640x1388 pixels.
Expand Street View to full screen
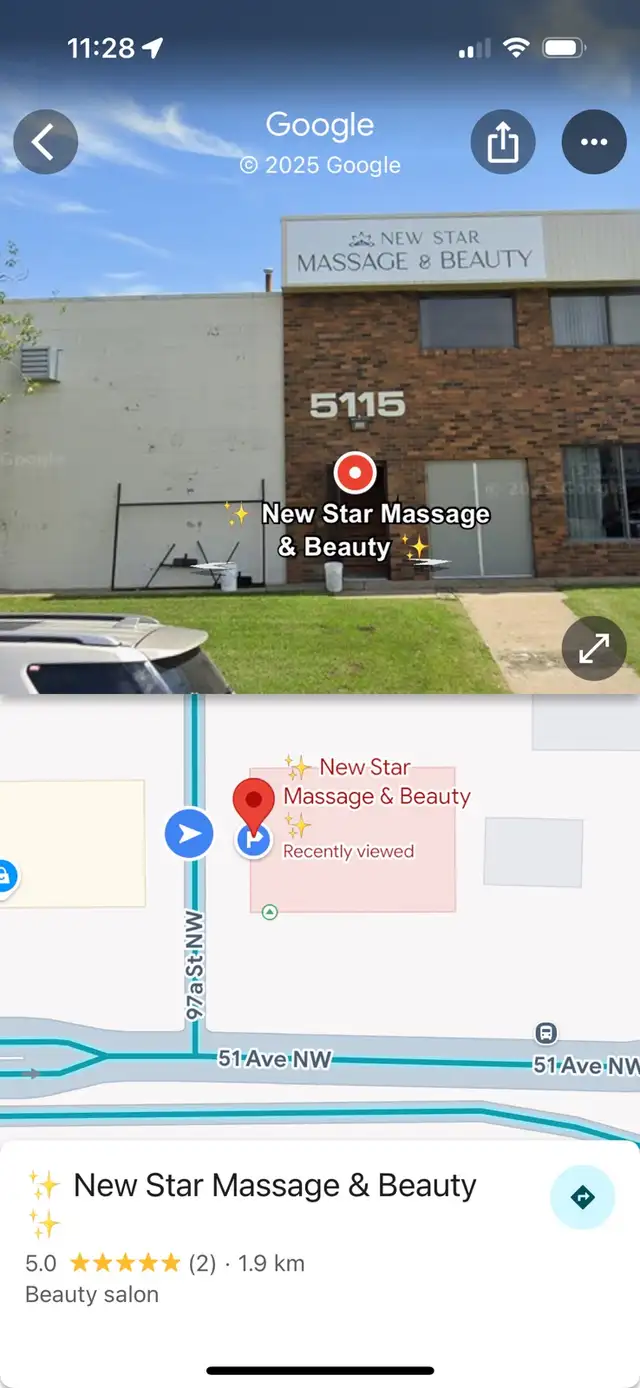(x=594, y=649)
